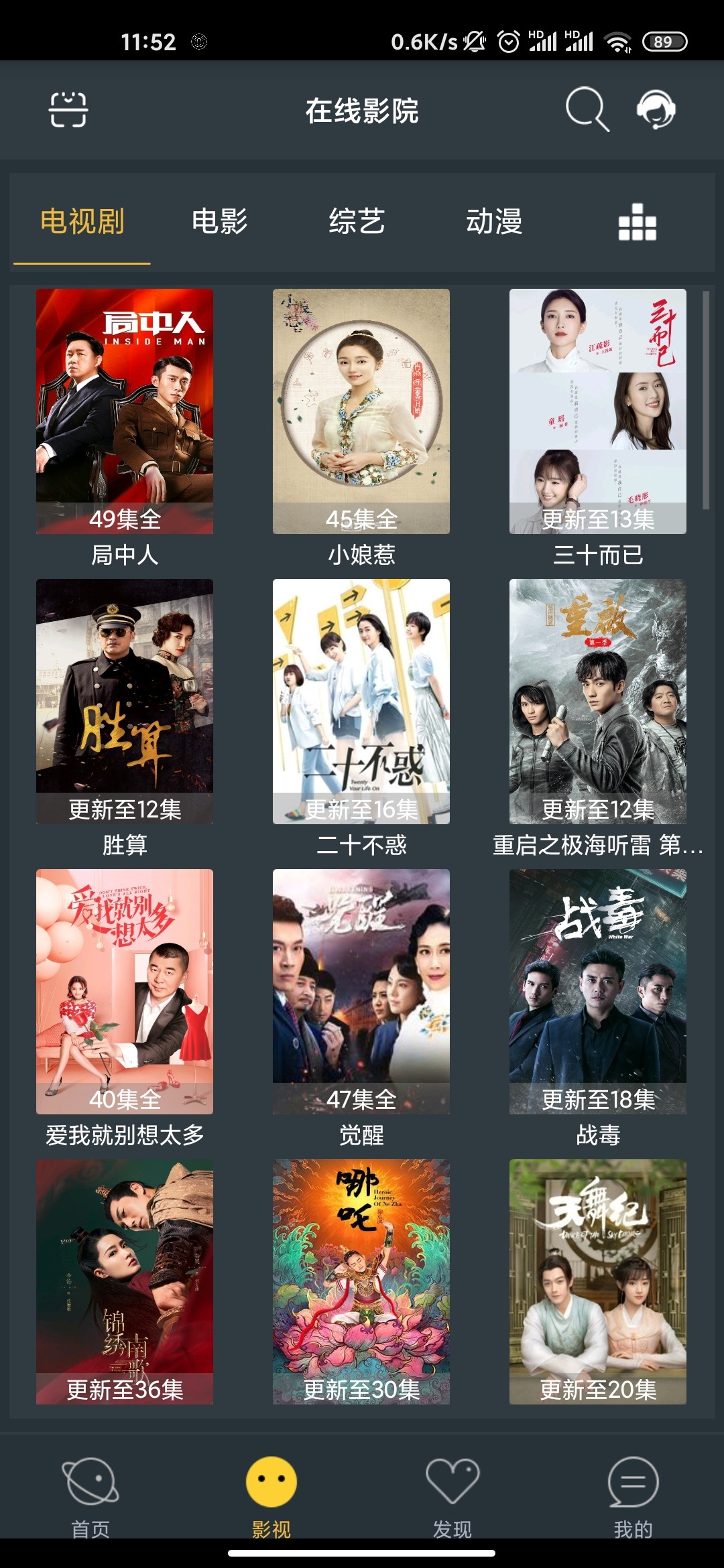Switch to the 综艺 tab
Screen dimensions: 724x1568
pos(357,221)
